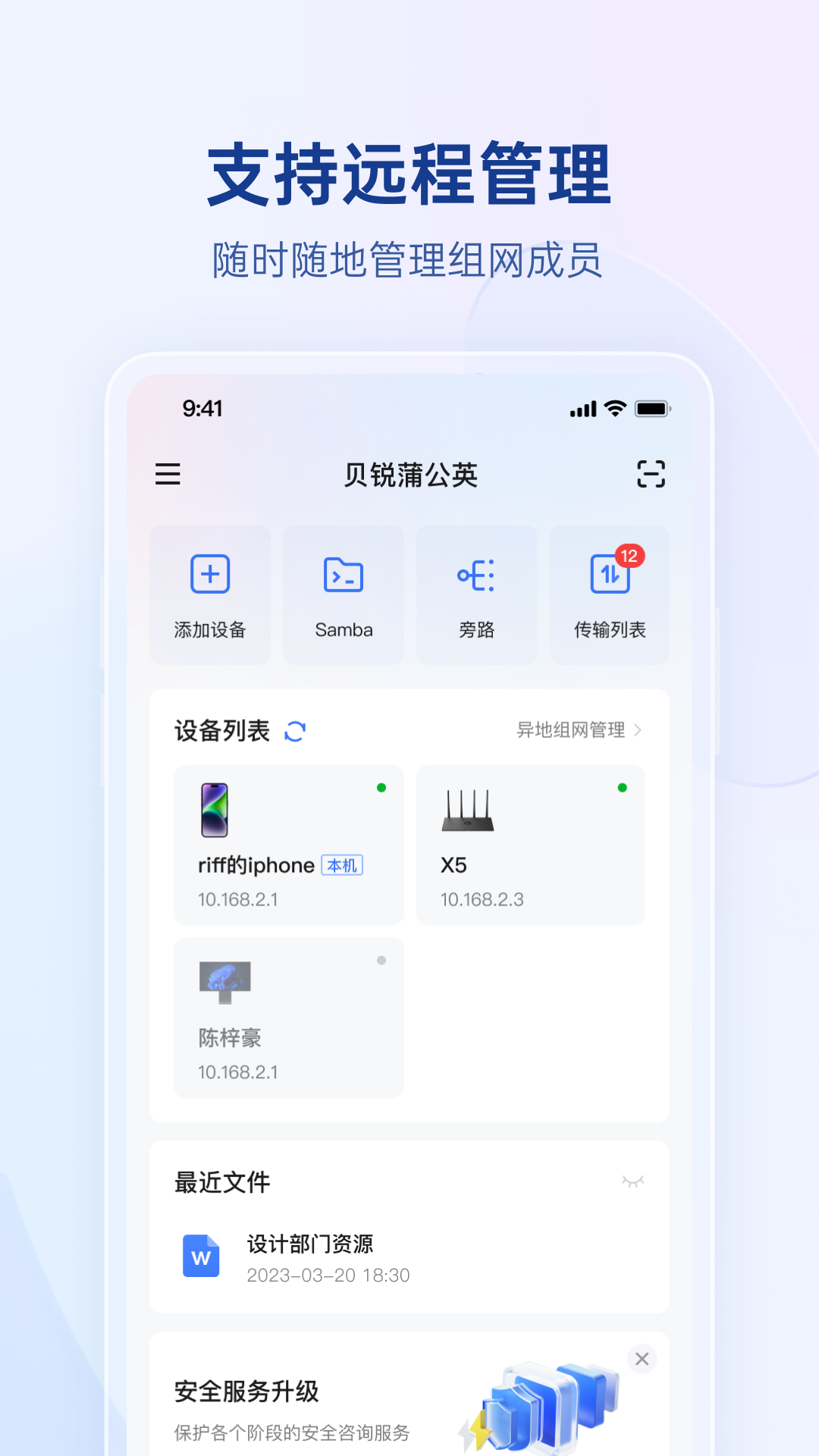The height and width of the screenshot is (1456, 819).
Task: Refresh the 设备列表 device list
Action: pyautogui.click(x=294, y=730)
